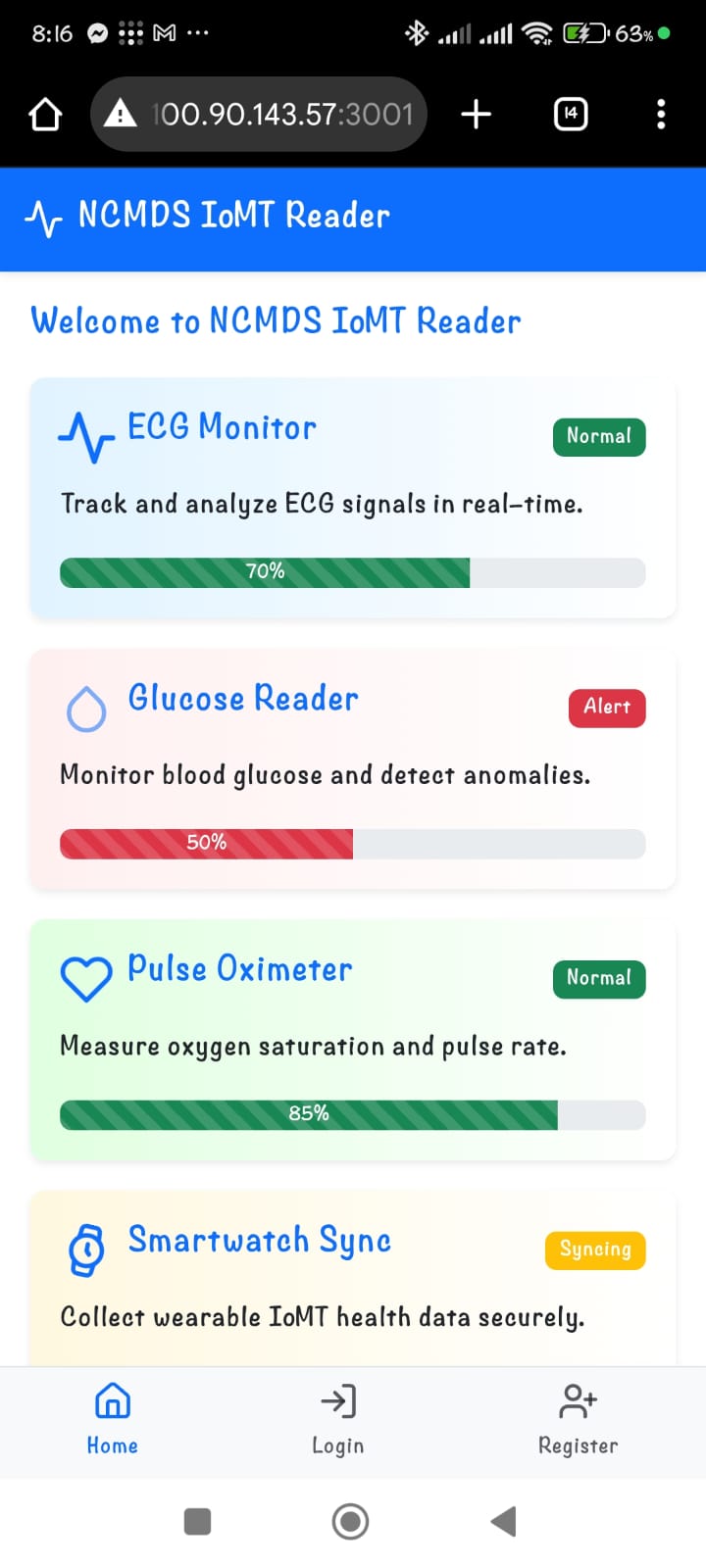Tap the Register person icon
Viewport: 706px width, 1568px height.
(x=577, y=1400)
